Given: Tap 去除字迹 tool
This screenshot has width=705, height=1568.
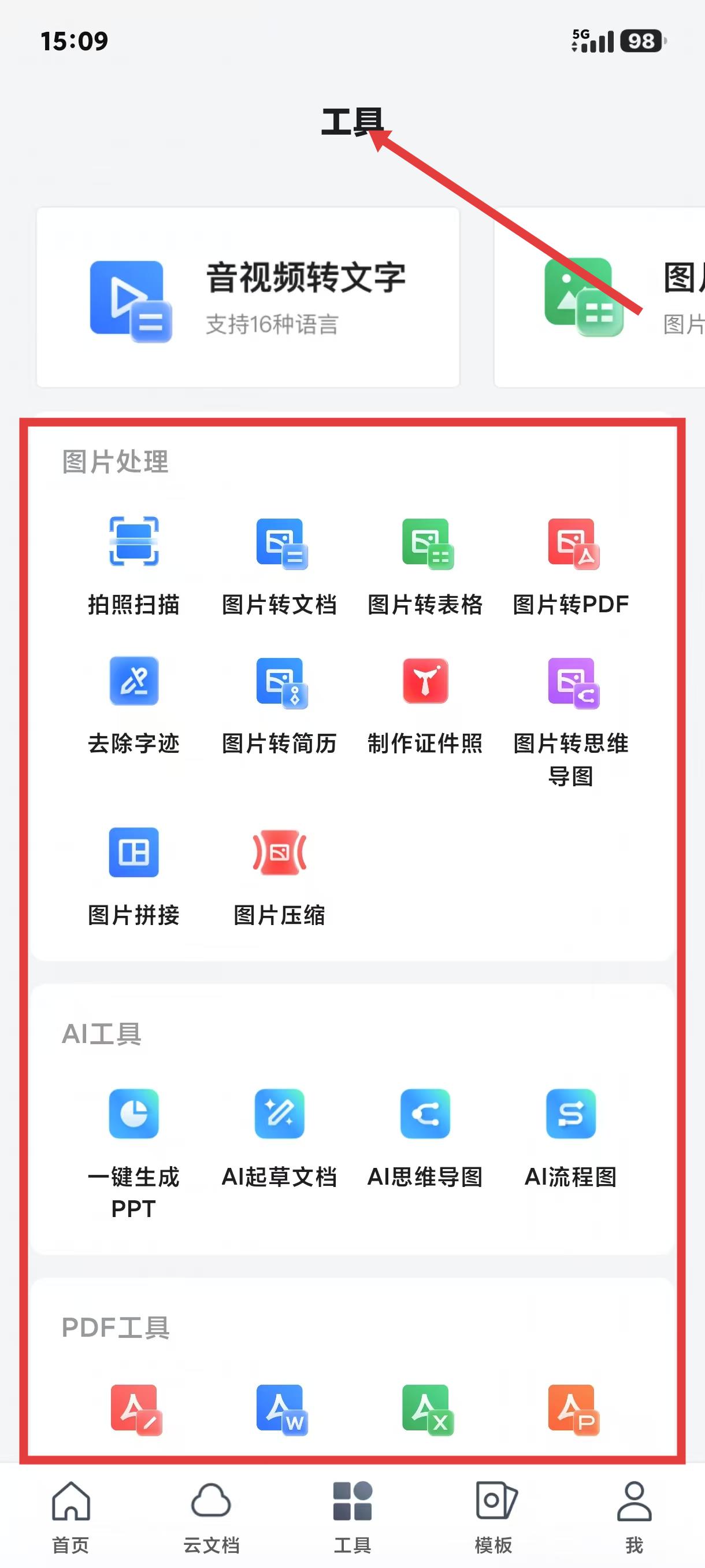Looking at the screenshot, I should click(134, 705).
